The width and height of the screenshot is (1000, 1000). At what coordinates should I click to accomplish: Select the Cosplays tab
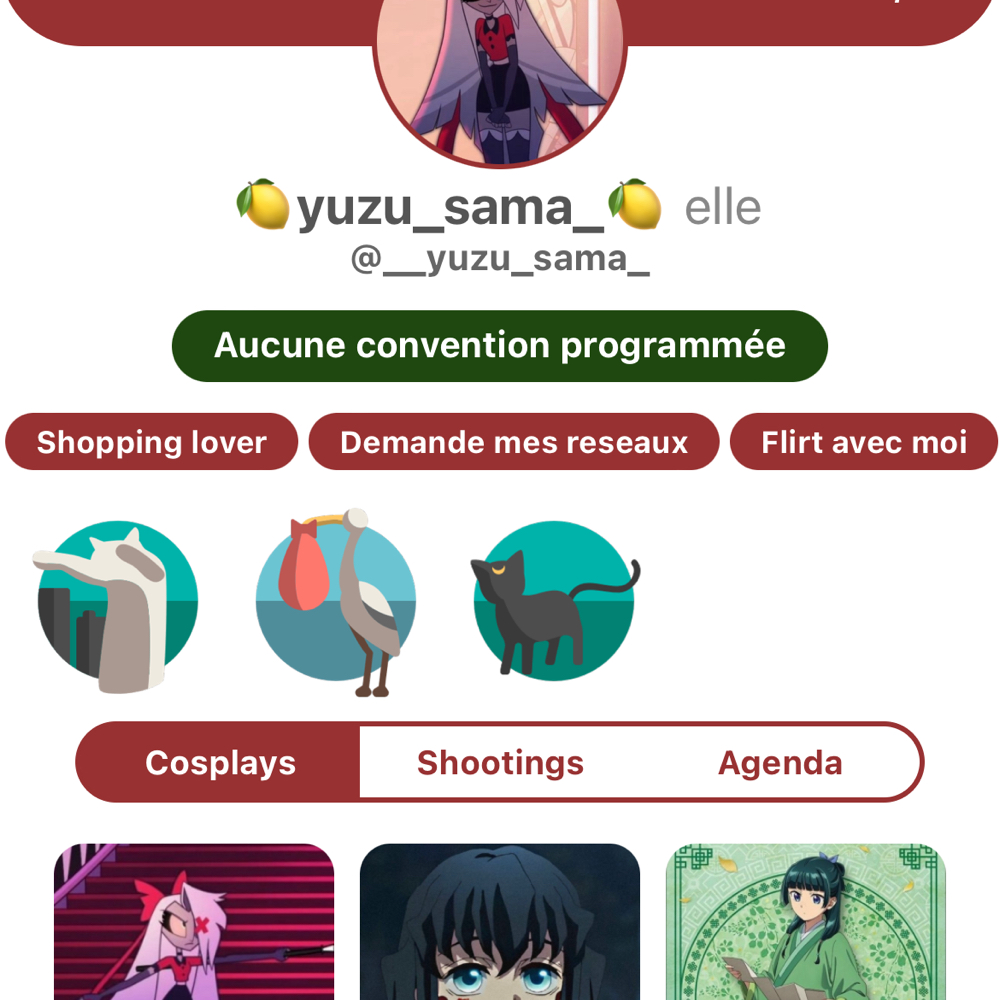(220, 763)
